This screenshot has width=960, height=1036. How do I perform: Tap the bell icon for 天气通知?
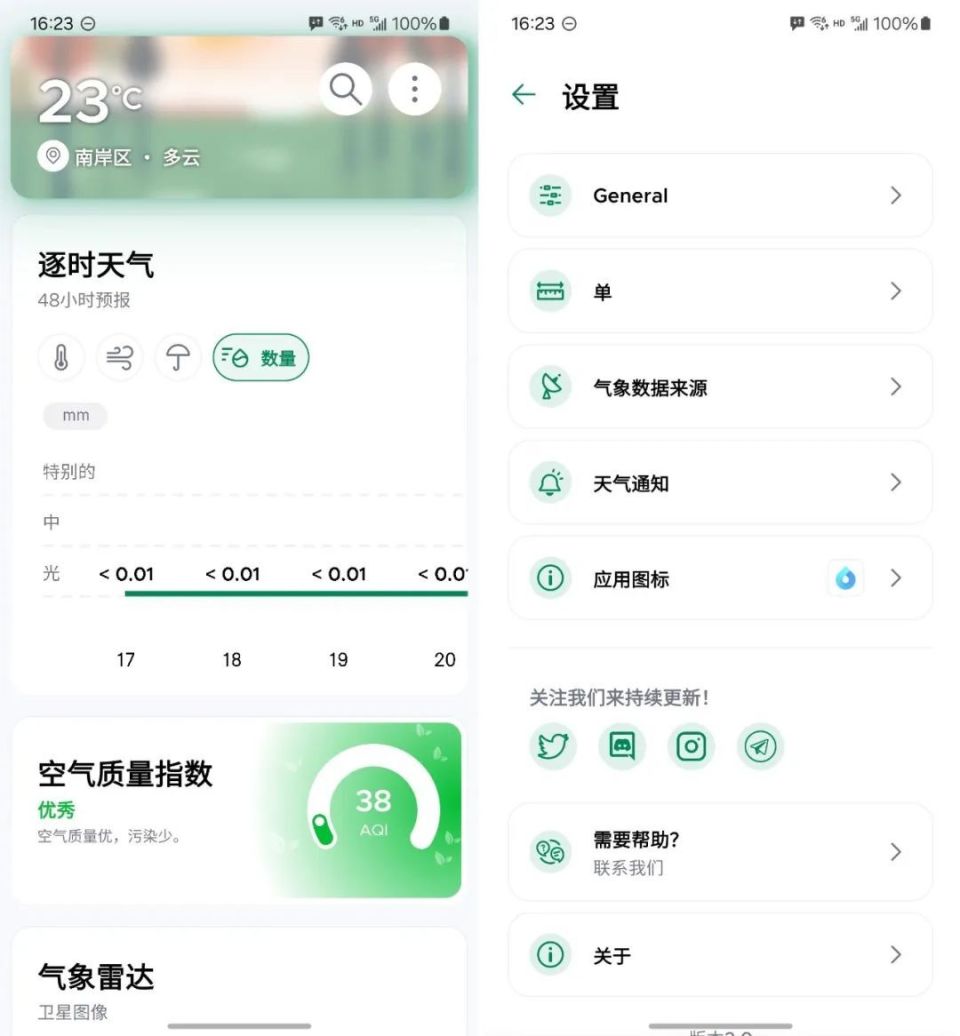click(x=549, y=483)
